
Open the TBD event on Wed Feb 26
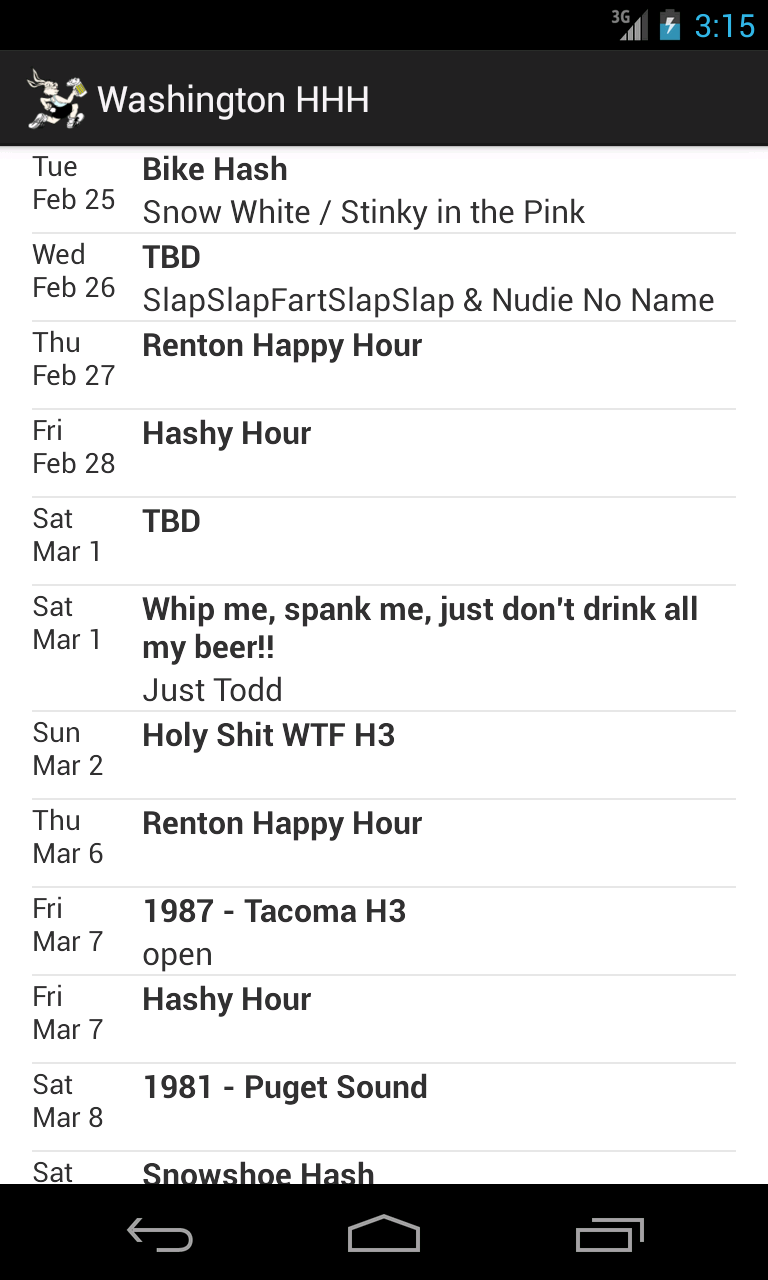pos(384,278)
